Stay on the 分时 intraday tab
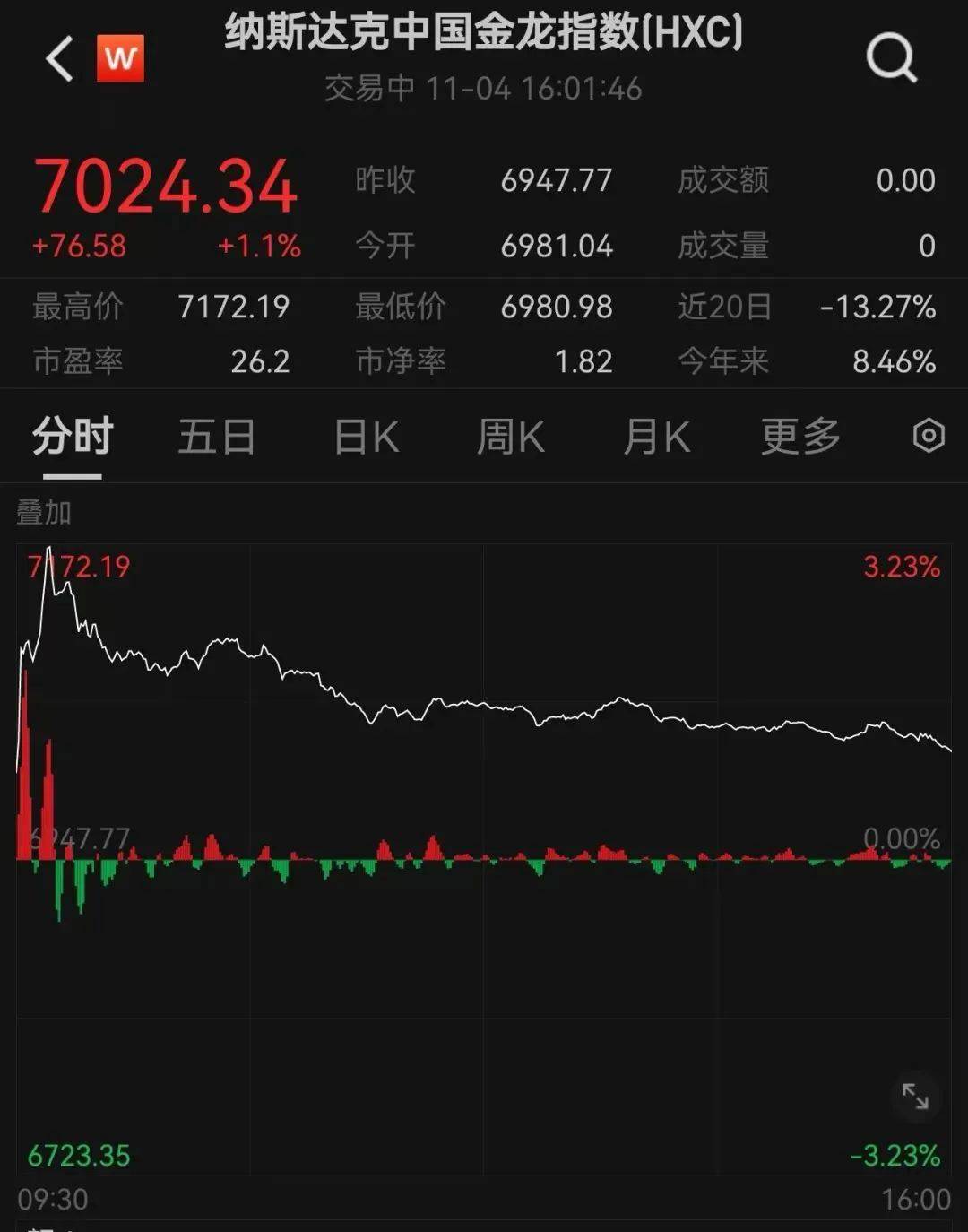 pyautogui.click(x=71, y=437)
